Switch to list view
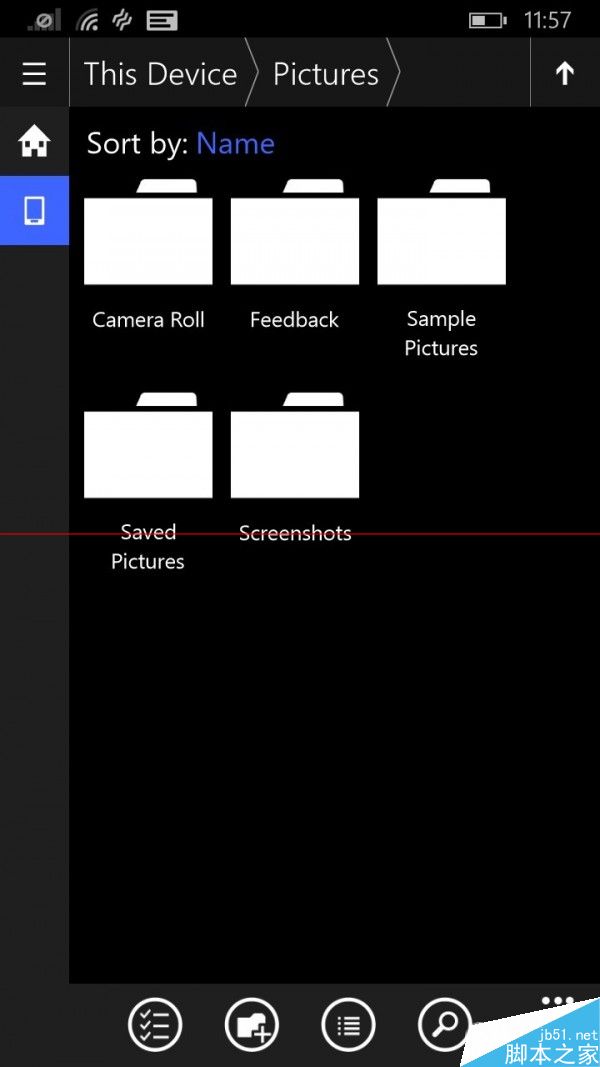Viewport: 600px width, 1067px height. 348,1025
